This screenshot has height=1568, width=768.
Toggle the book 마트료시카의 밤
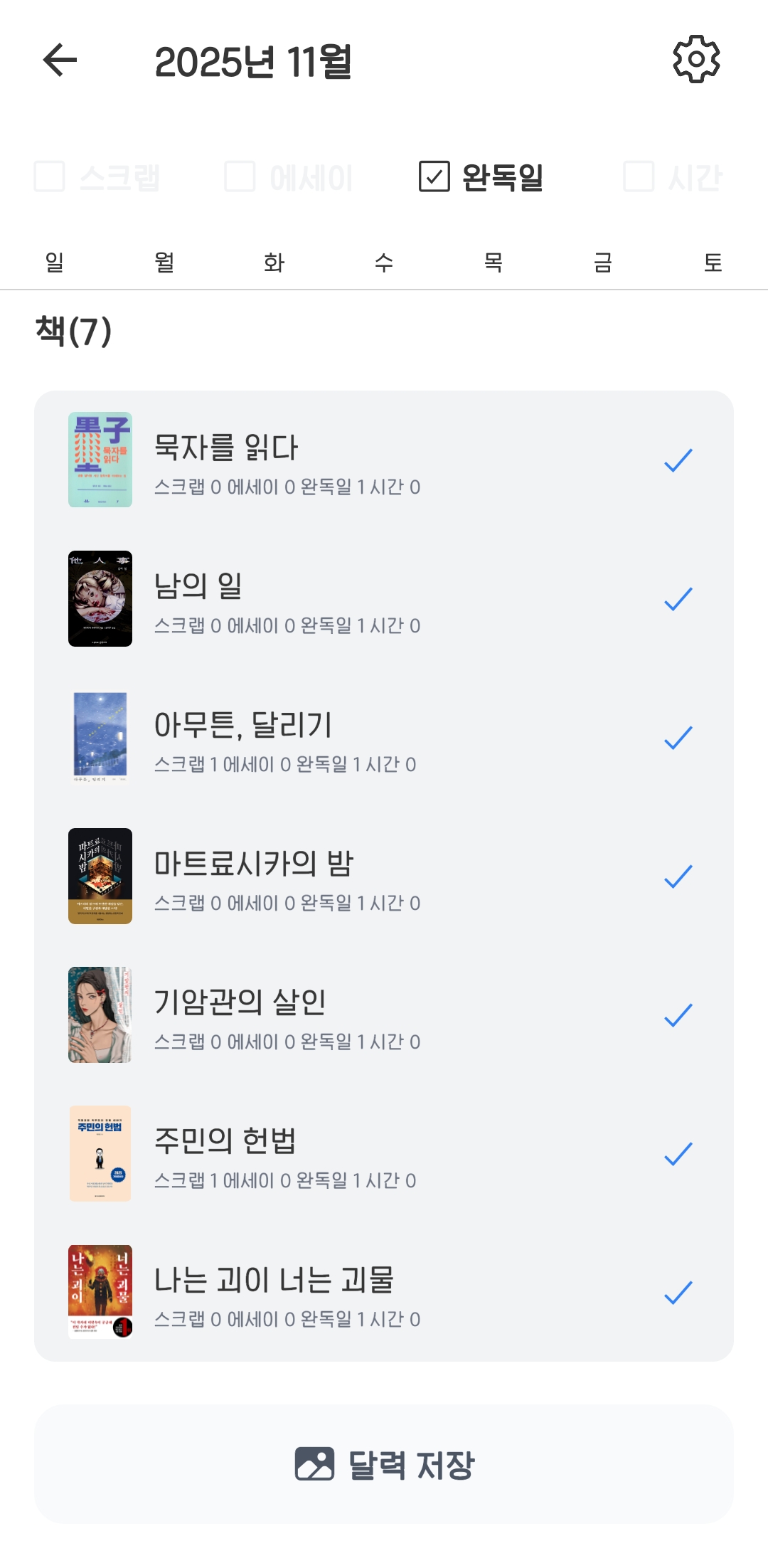pos(678,876)
